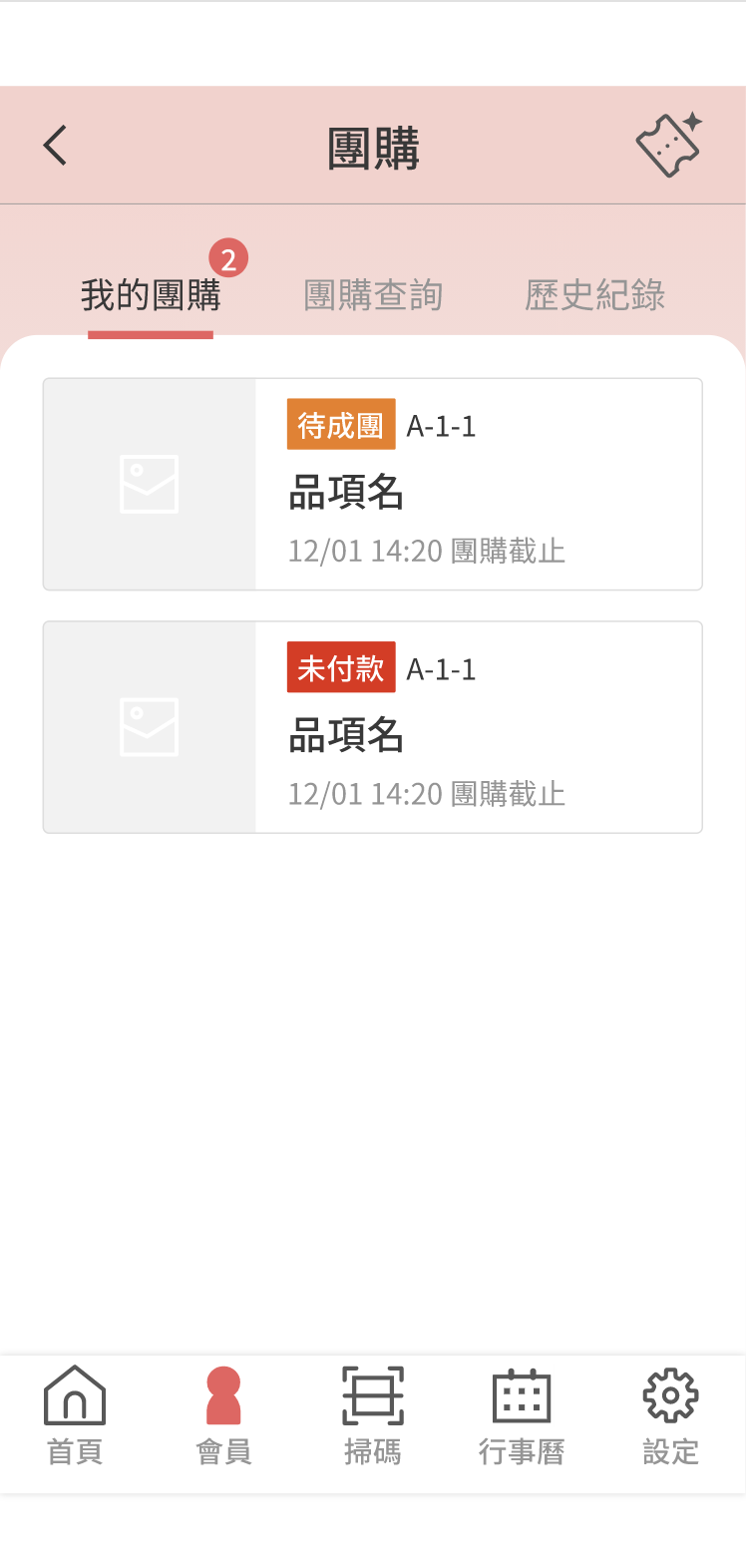The width and height of the screenshot is (746, 1568).
Task: Open the 待成團 group-buy card
Action: (373, 484)
